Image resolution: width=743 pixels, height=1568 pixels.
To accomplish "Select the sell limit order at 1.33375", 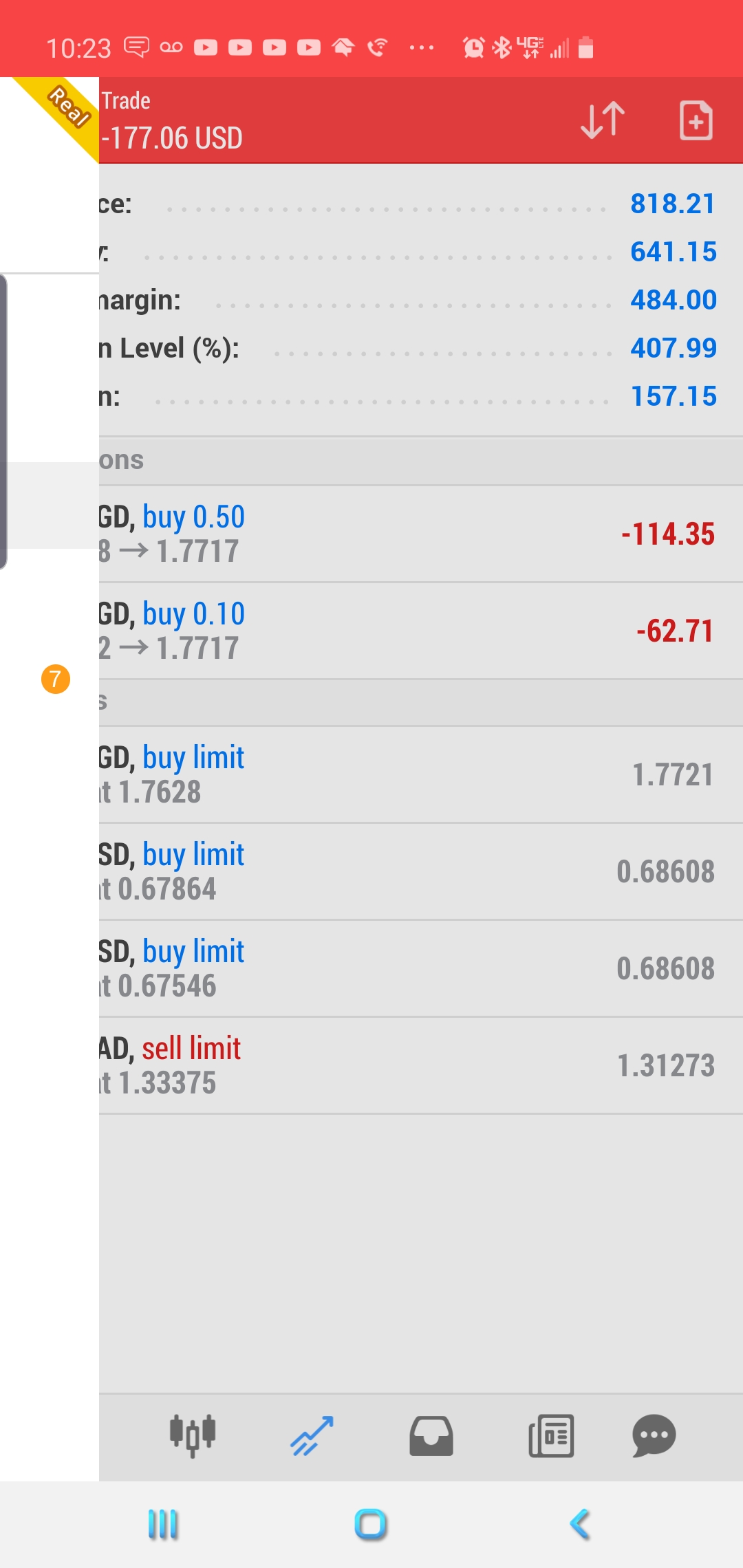I will [420, 1066].
